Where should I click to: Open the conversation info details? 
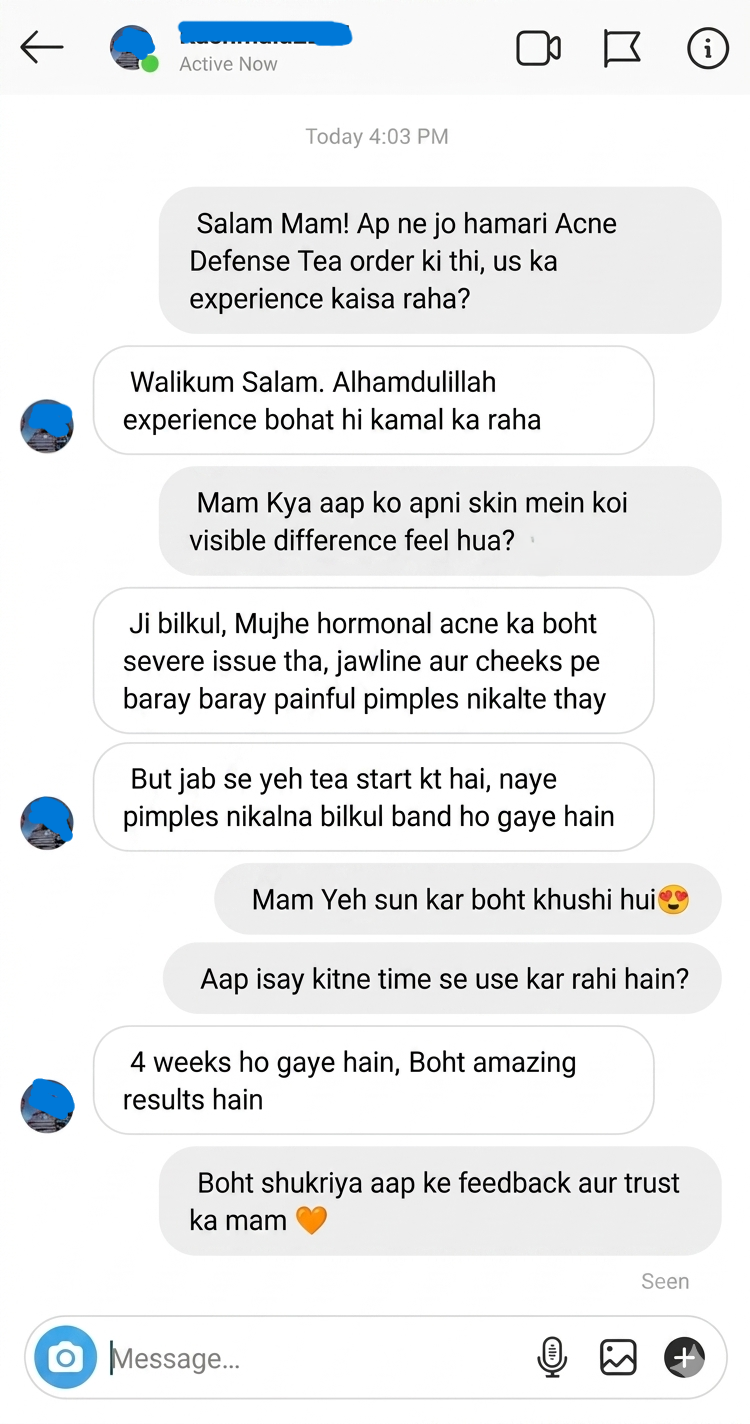point(708,48)
